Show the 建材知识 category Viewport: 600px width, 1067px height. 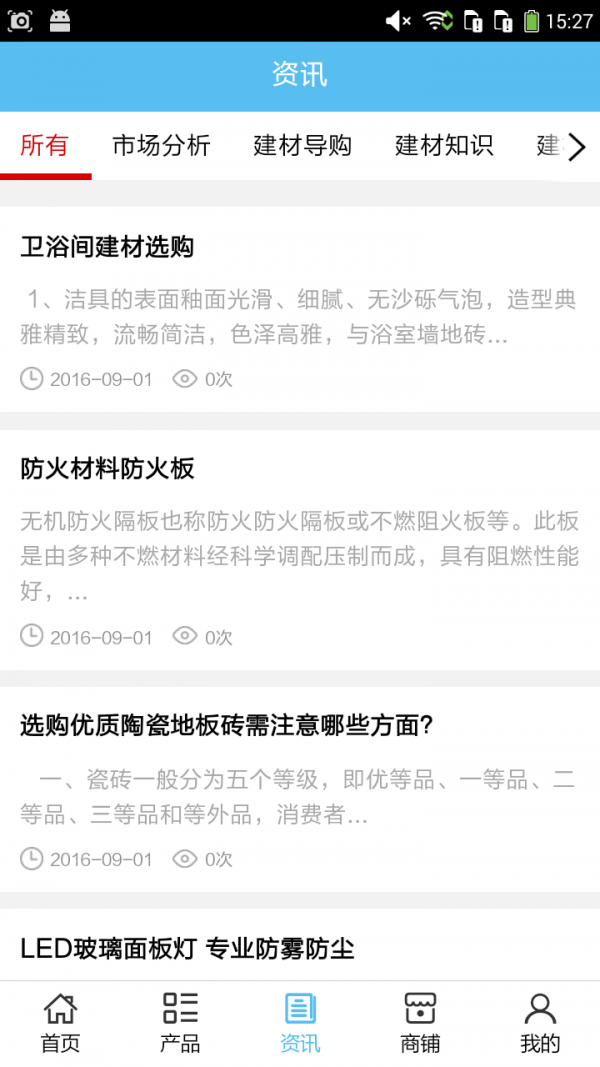(x=444, y=146)
